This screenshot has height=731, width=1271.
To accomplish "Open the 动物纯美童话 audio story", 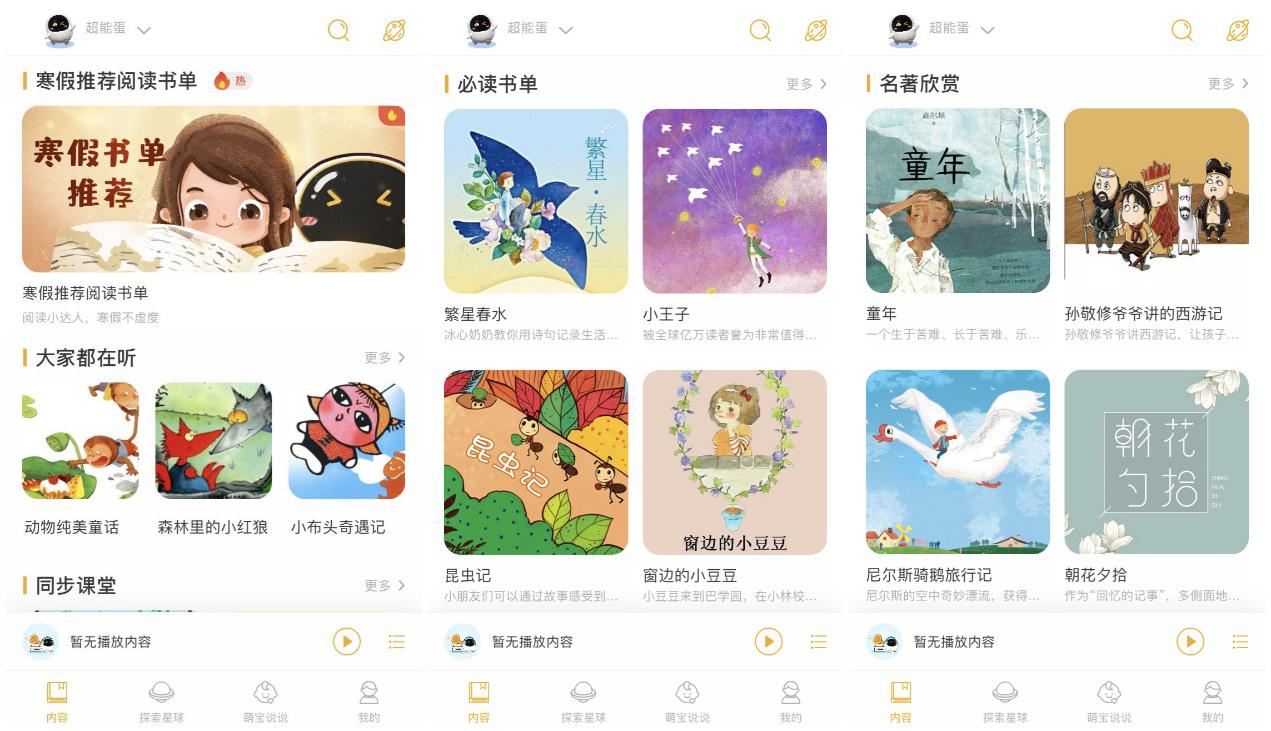I will pos(80,441).
